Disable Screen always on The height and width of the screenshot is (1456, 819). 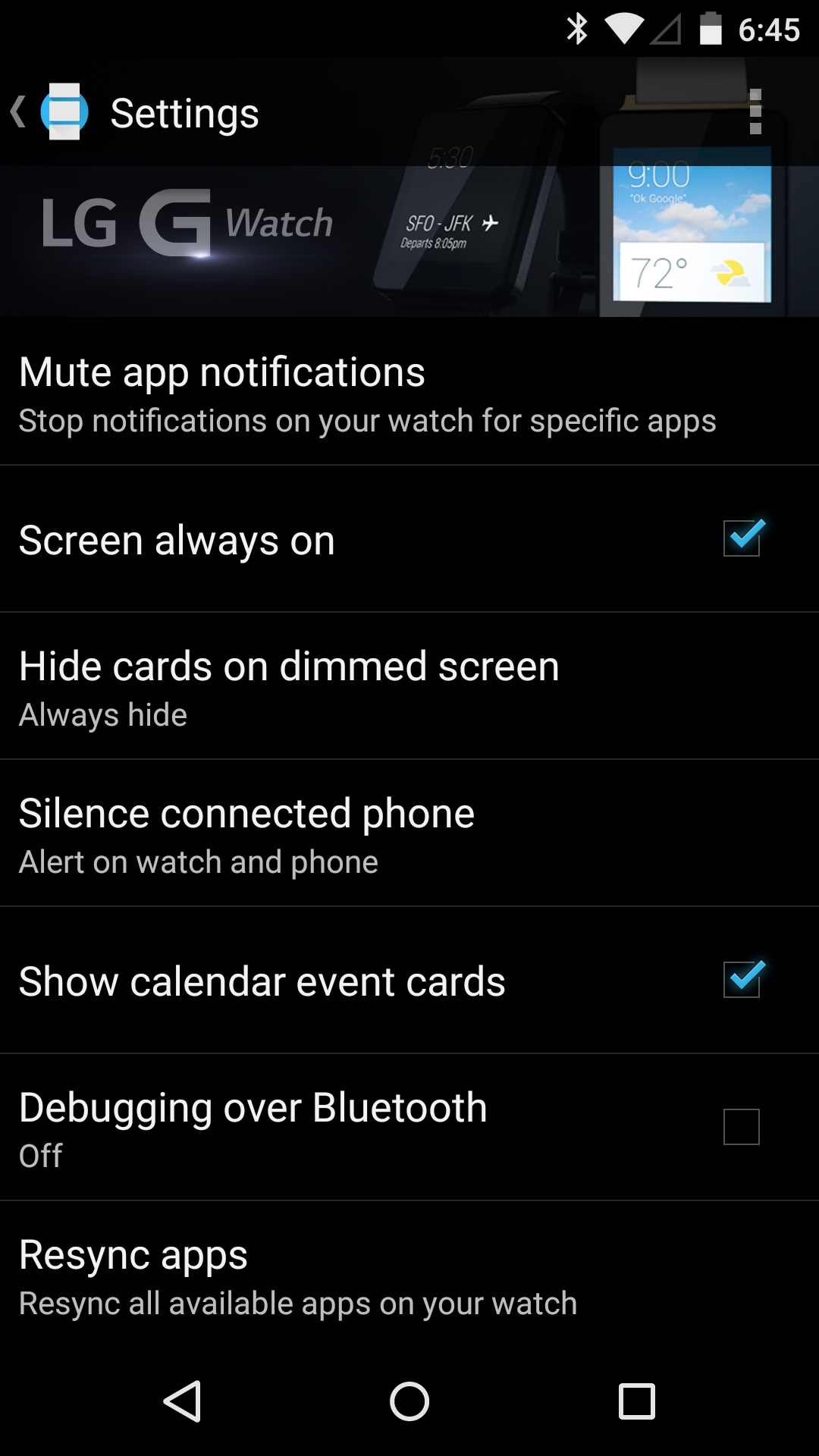[x=741, y=539]
